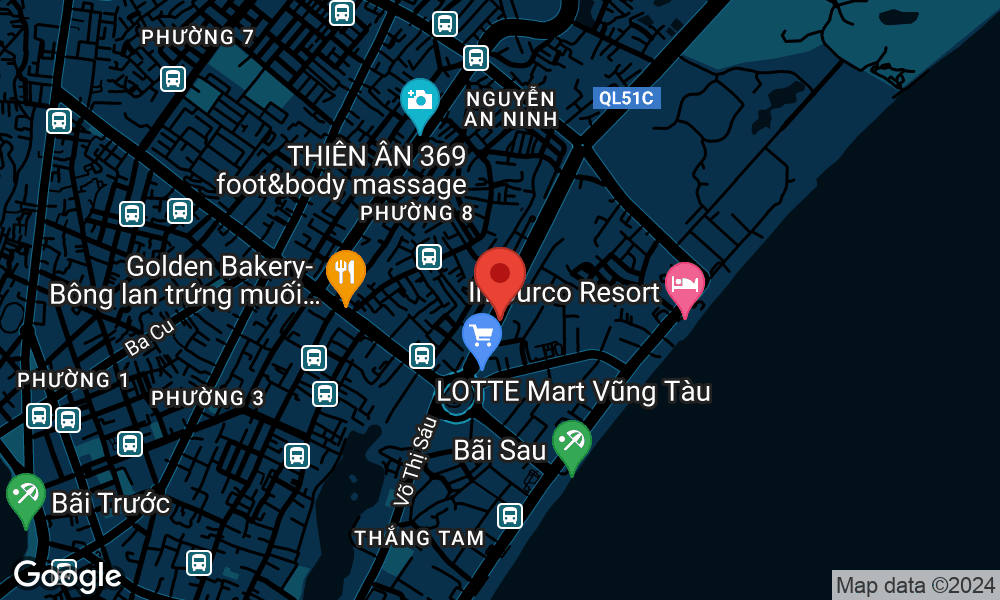Tap the Golden Bakery restaurant marker
1000x600 pixels.
click(x=346, y=273)
